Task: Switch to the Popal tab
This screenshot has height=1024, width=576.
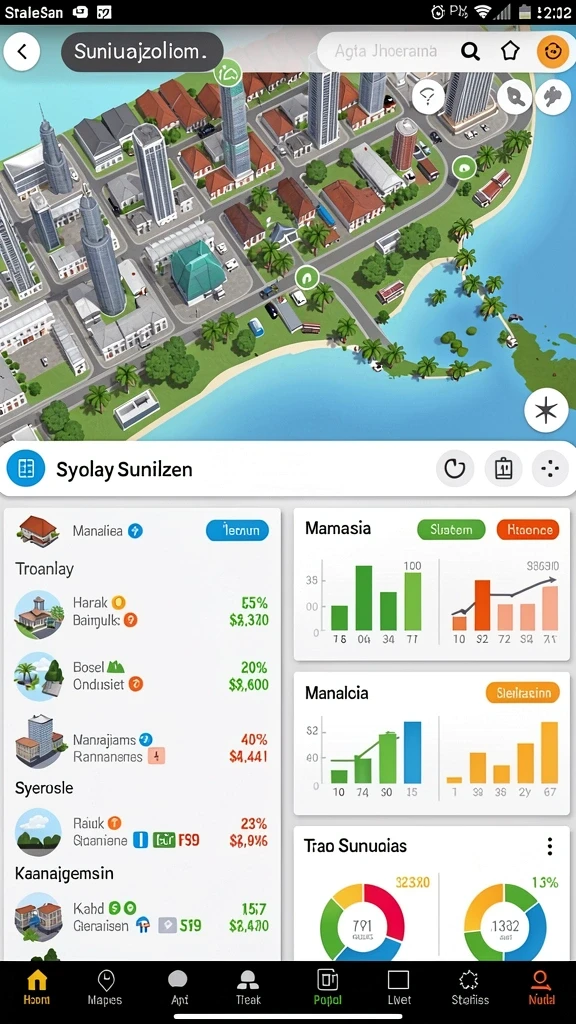Action: 327,987
